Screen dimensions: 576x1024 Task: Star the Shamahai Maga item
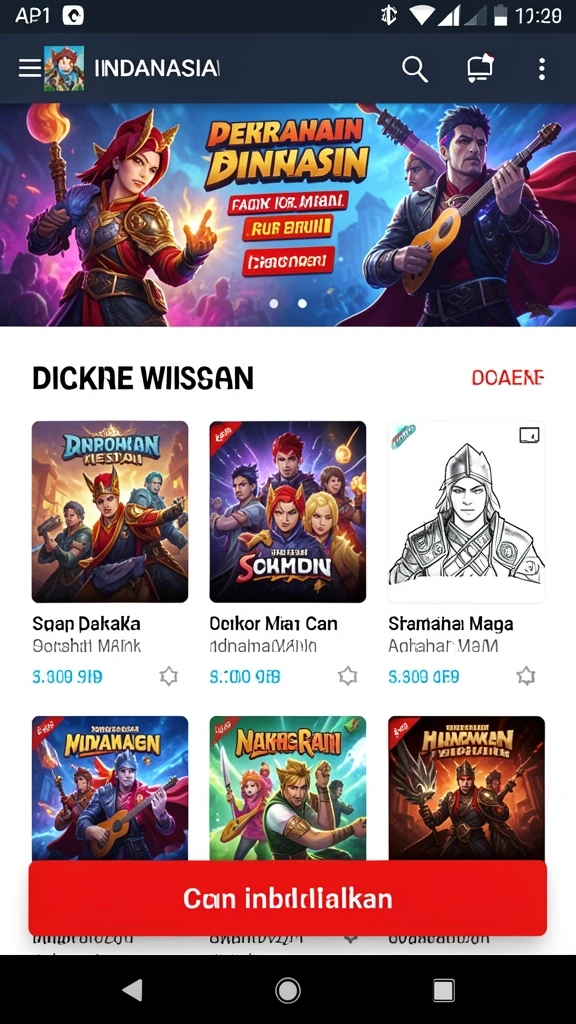[526, 676]
